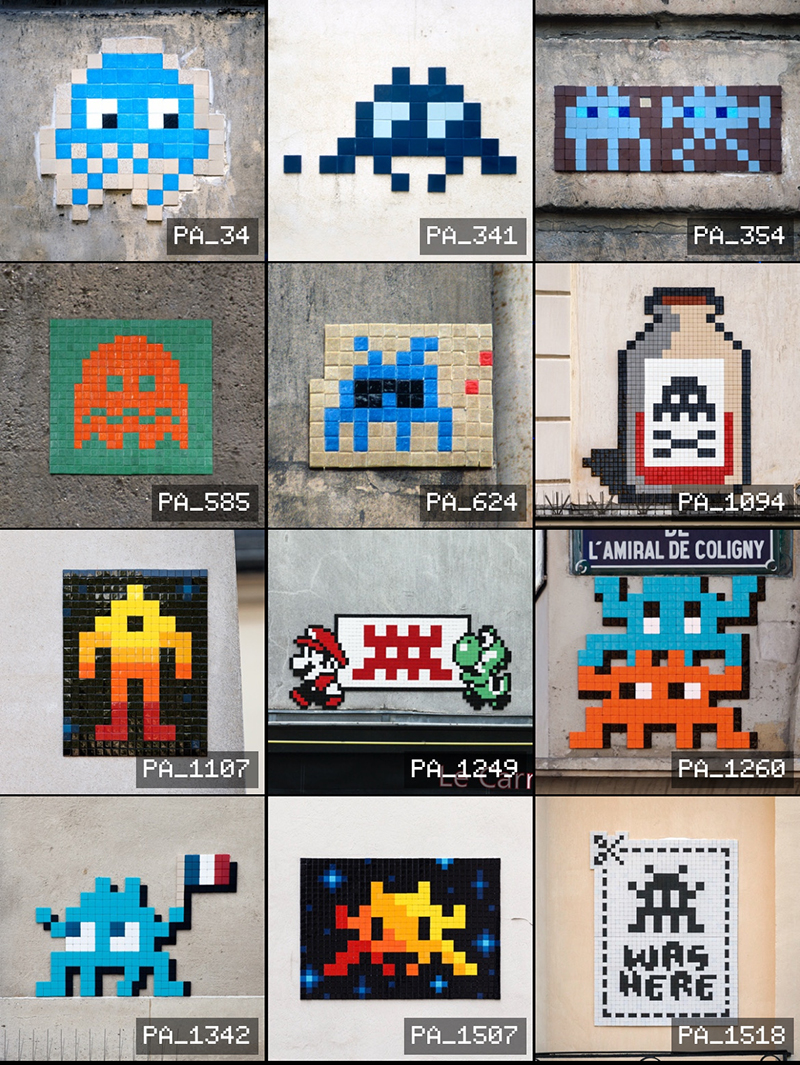
Task: Open the PA_34 invader tile
Action: pos(132,130)
